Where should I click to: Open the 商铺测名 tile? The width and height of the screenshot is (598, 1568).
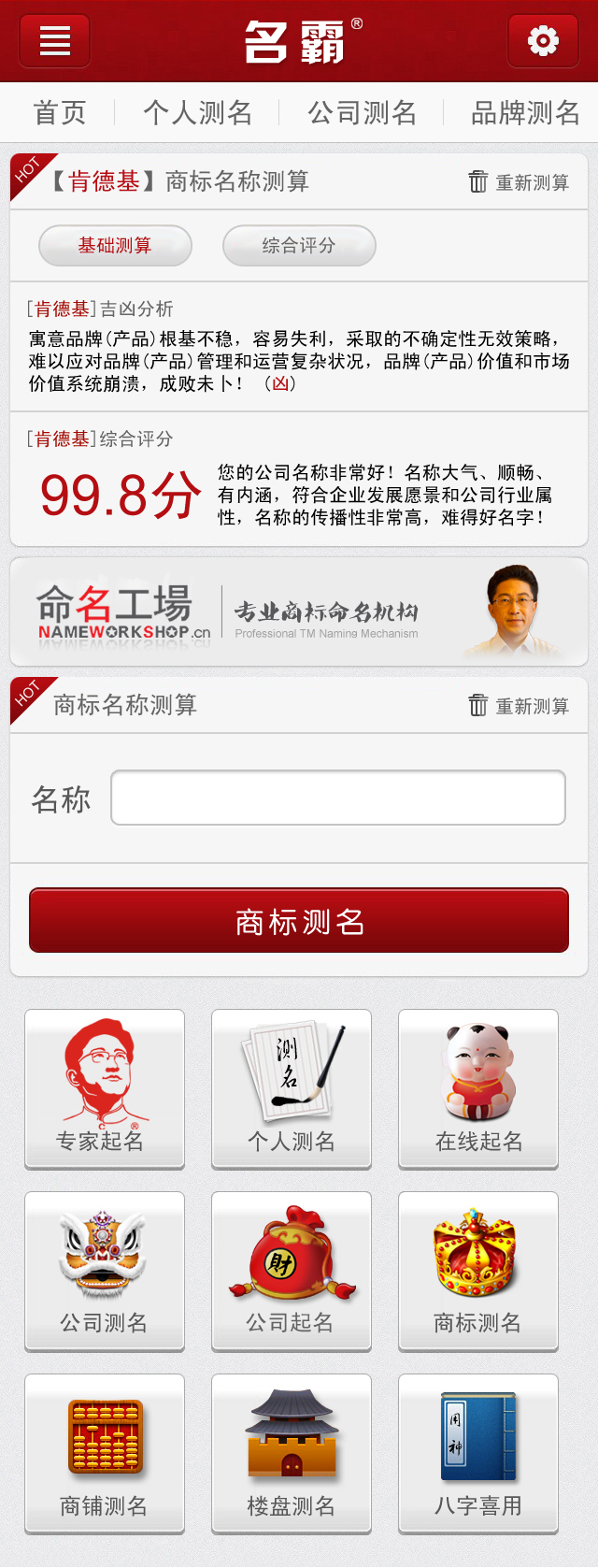pos(105,1454)
